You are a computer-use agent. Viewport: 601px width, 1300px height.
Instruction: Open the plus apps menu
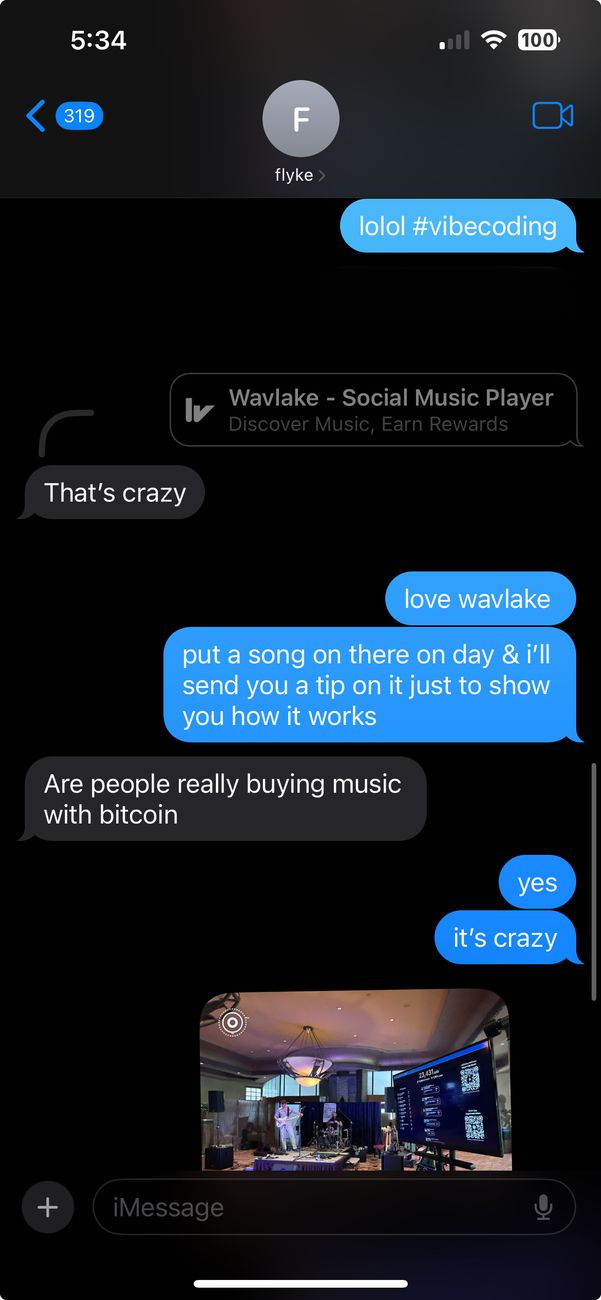point(47,1207)
